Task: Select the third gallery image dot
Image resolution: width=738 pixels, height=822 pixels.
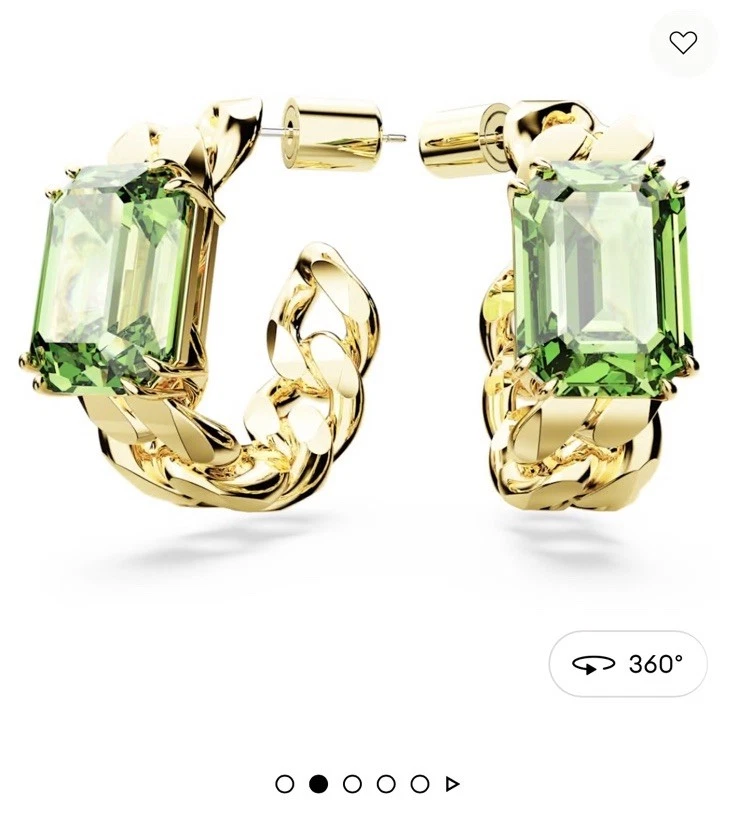Action: [352, 784]
